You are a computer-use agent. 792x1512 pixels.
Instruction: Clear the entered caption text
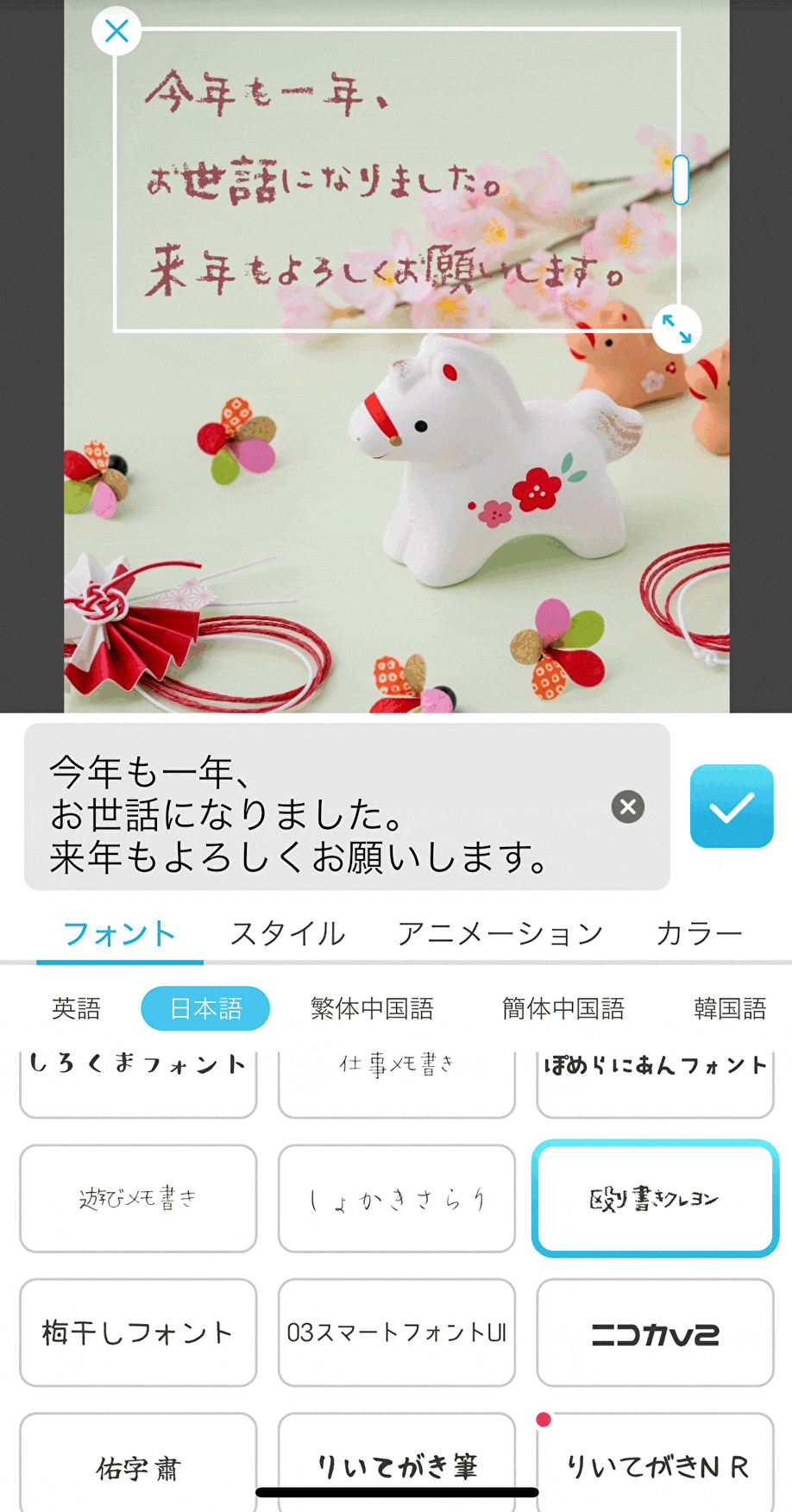click(x=627, y=807)
